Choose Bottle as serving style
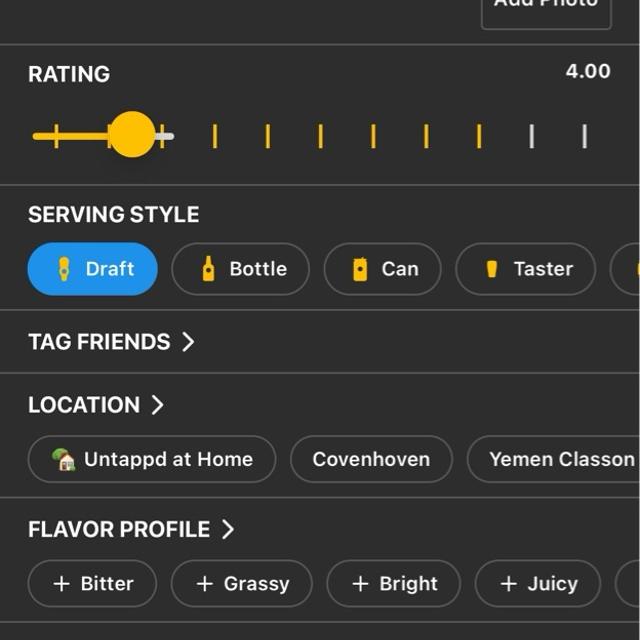This screenshot has height=640, width=640. [x=240, y=269]
